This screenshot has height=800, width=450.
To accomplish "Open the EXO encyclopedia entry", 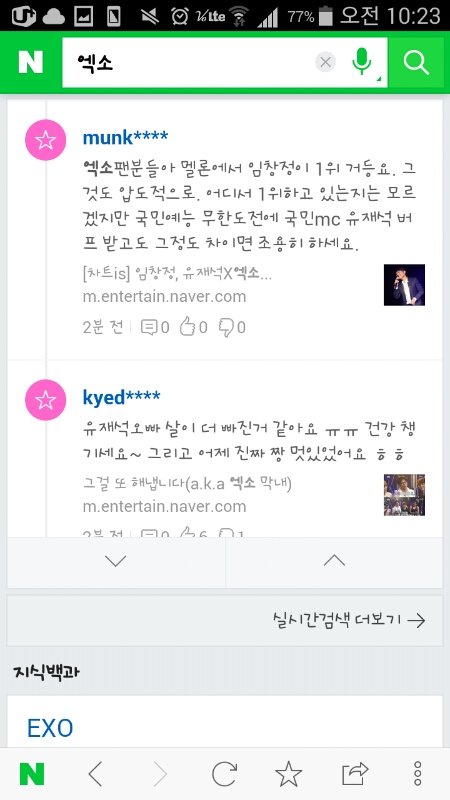I will (50, 728).
